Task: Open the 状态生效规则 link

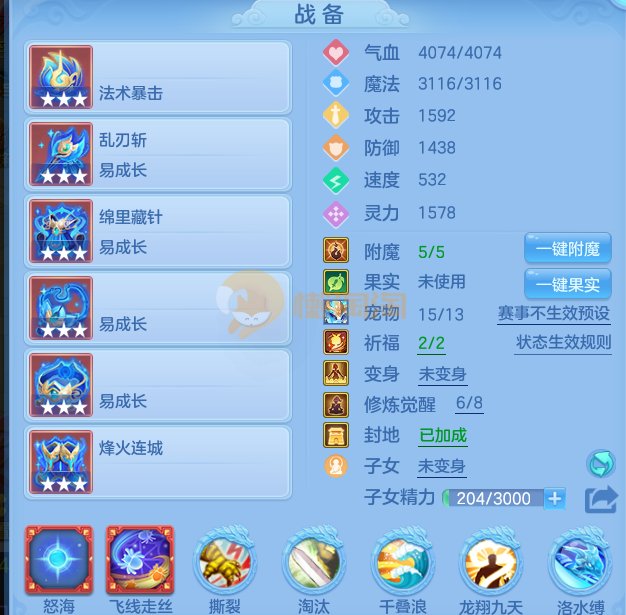Action: pyautogui.click(x=562, y=343)
